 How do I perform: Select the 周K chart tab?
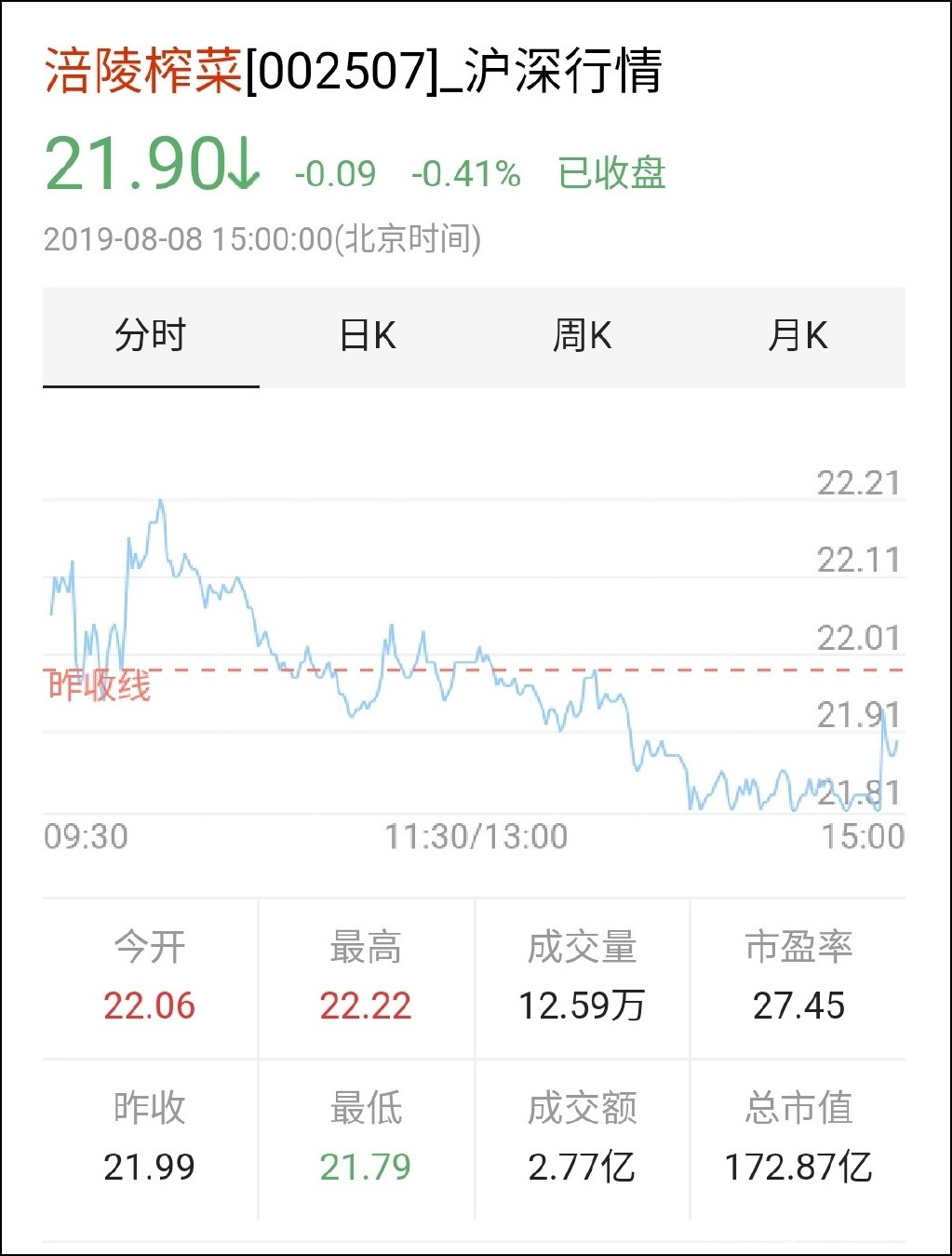click(583, 336)
